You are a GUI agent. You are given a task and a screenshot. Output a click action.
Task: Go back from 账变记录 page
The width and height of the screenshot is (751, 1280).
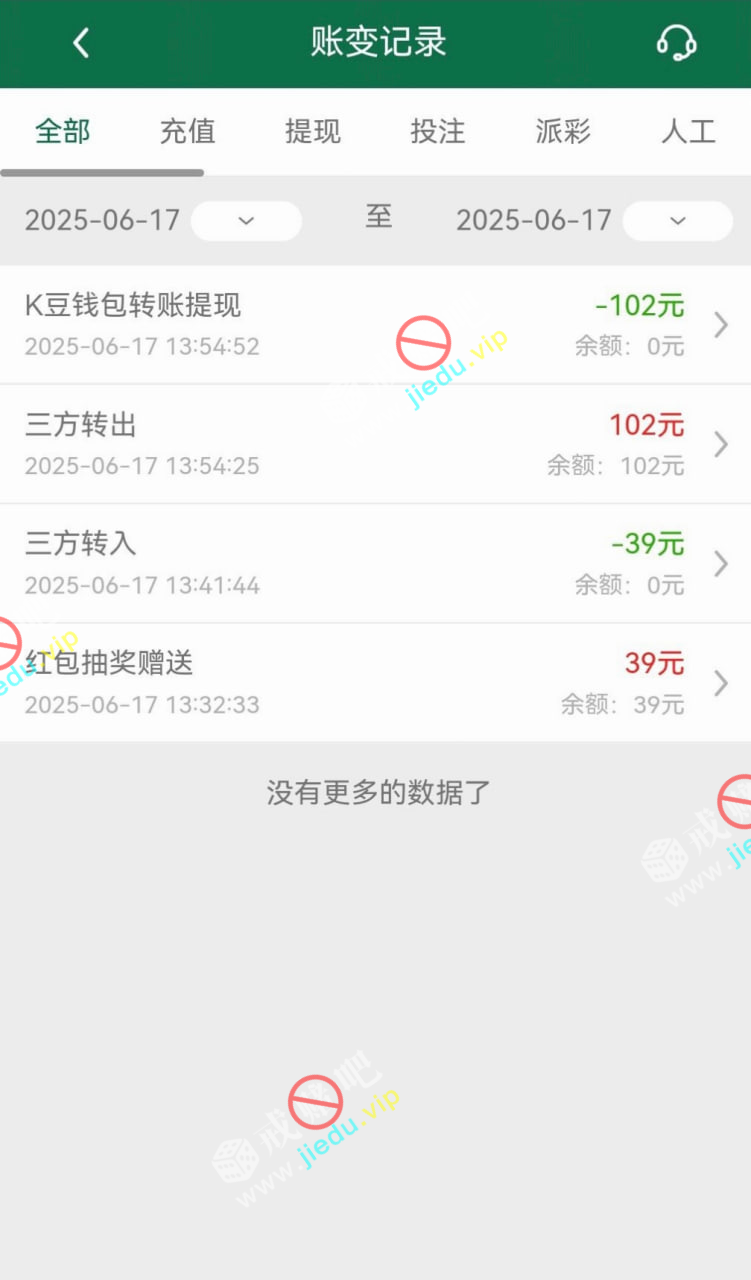81,43
